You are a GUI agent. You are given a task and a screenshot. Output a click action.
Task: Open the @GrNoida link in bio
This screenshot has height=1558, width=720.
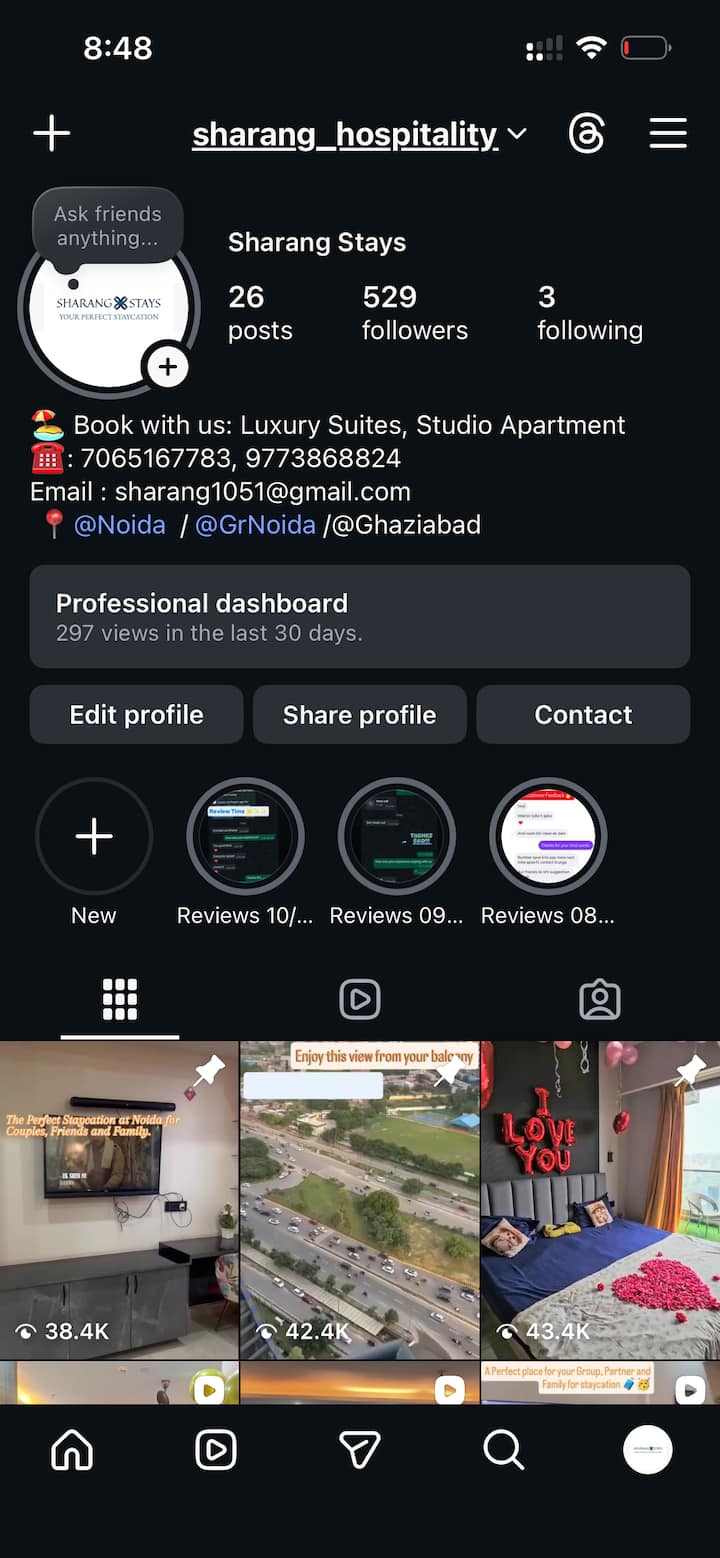(255, 525)
